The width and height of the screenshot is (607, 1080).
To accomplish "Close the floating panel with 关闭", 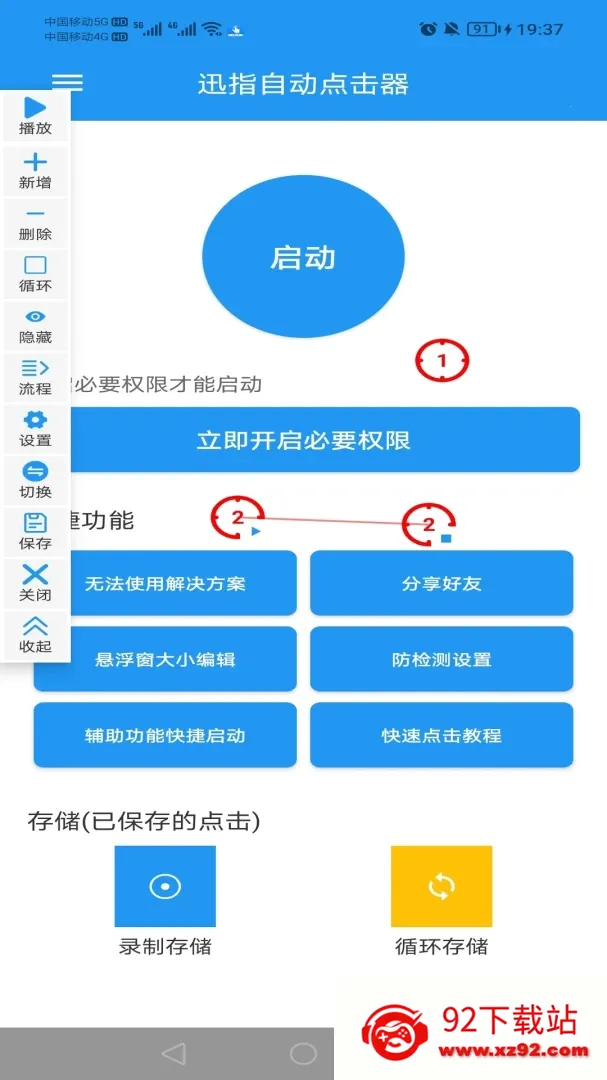I will (35, 584).
